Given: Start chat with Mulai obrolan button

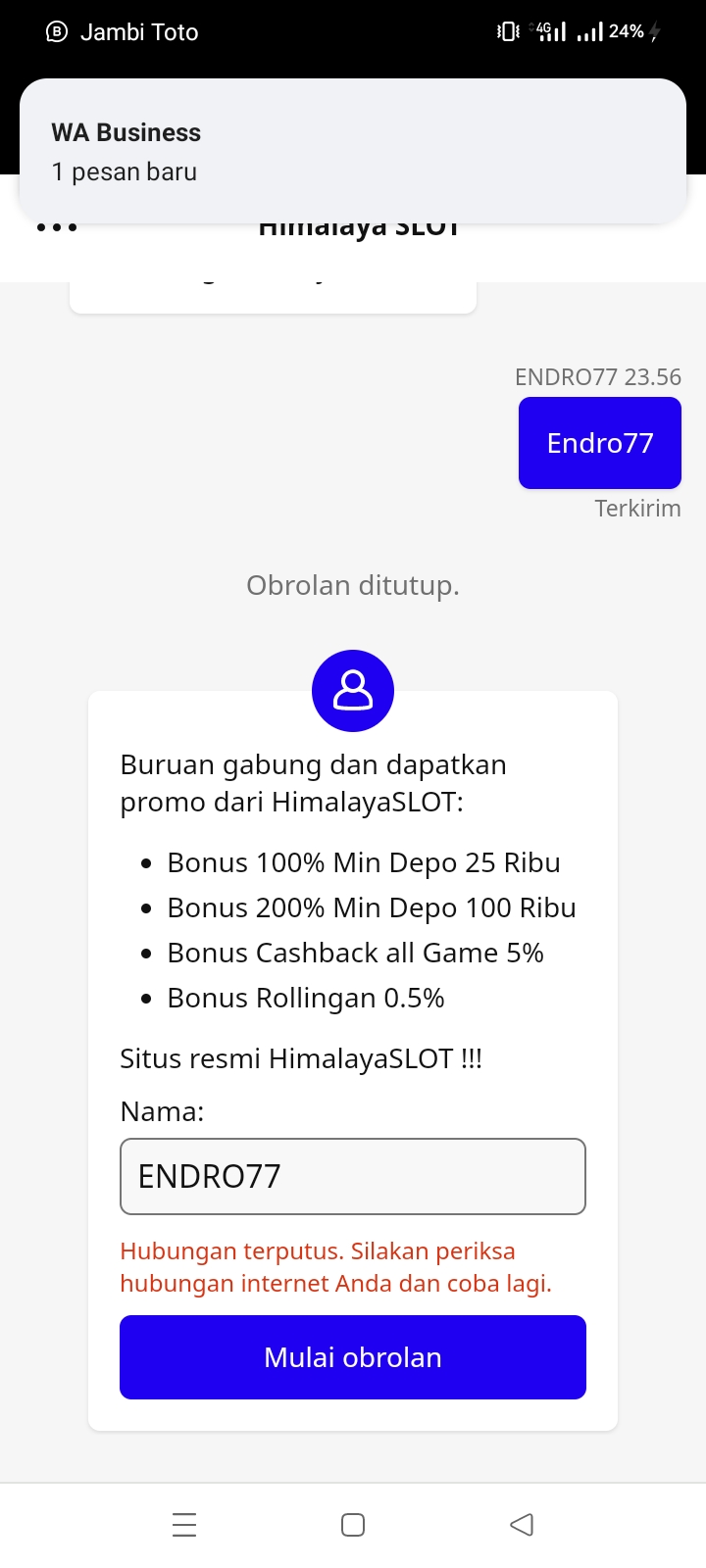Looking at the screenshot, I should point(353,1357).
